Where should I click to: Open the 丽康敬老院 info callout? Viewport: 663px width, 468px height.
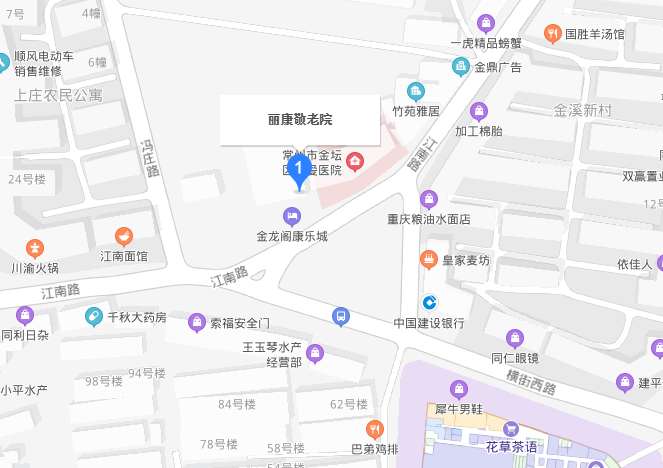[x=300, y=119]
